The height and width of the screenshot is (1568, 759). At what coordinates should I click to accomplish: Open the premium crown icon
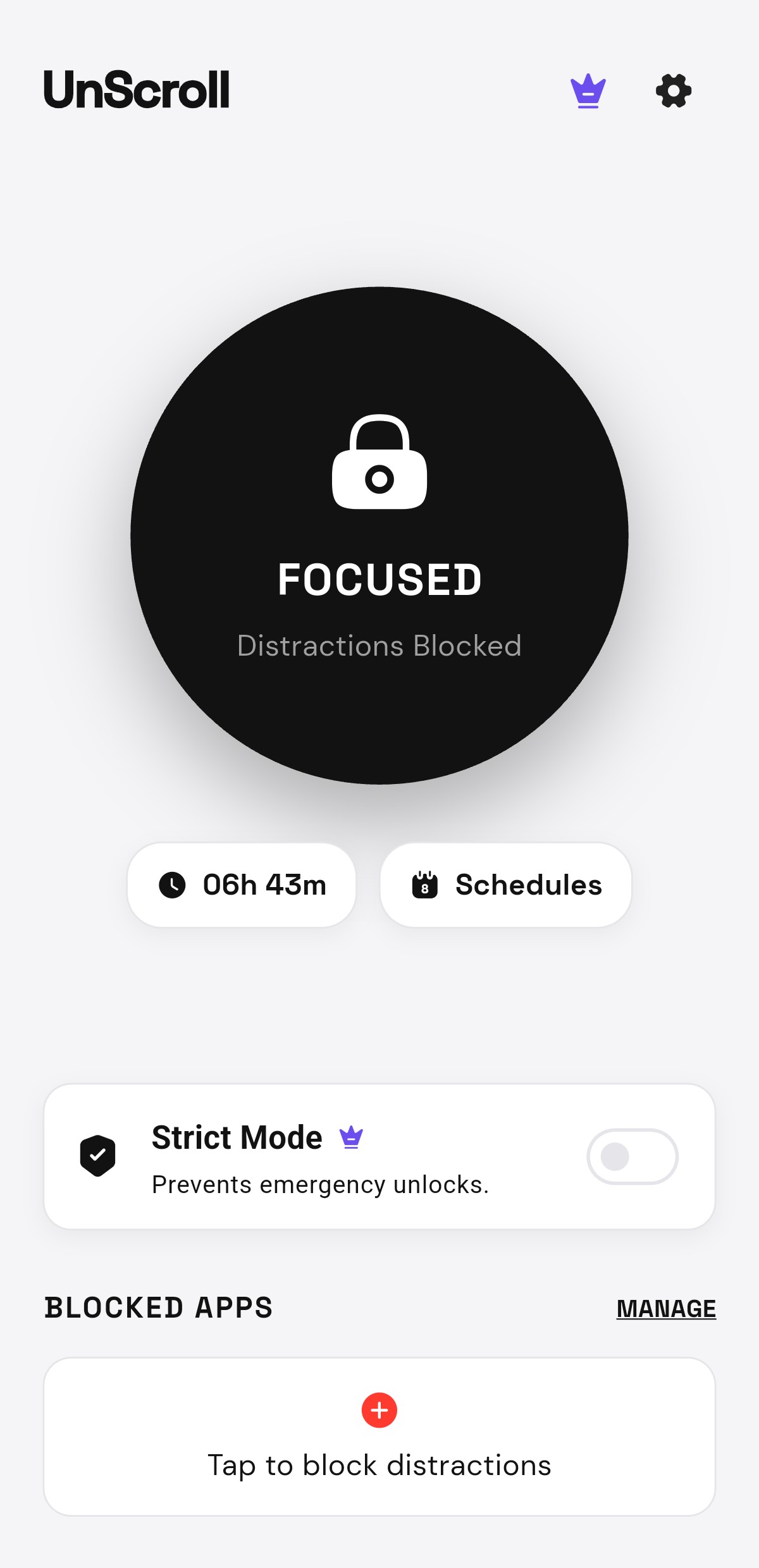[588, 91]
